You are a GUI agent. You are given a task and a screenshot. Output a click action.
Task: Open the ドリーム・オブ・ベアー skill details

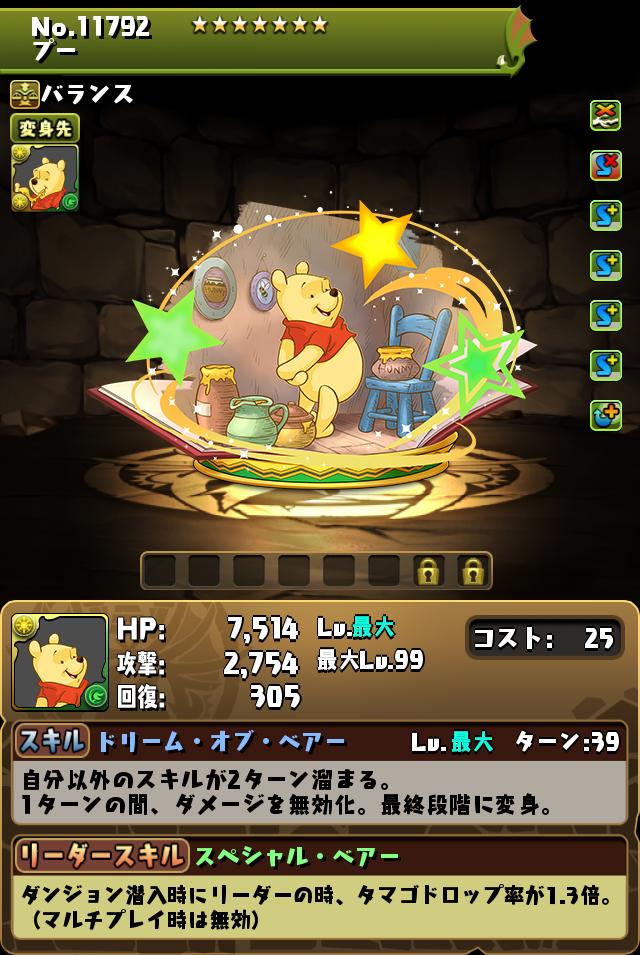click(x=221, y=742)
